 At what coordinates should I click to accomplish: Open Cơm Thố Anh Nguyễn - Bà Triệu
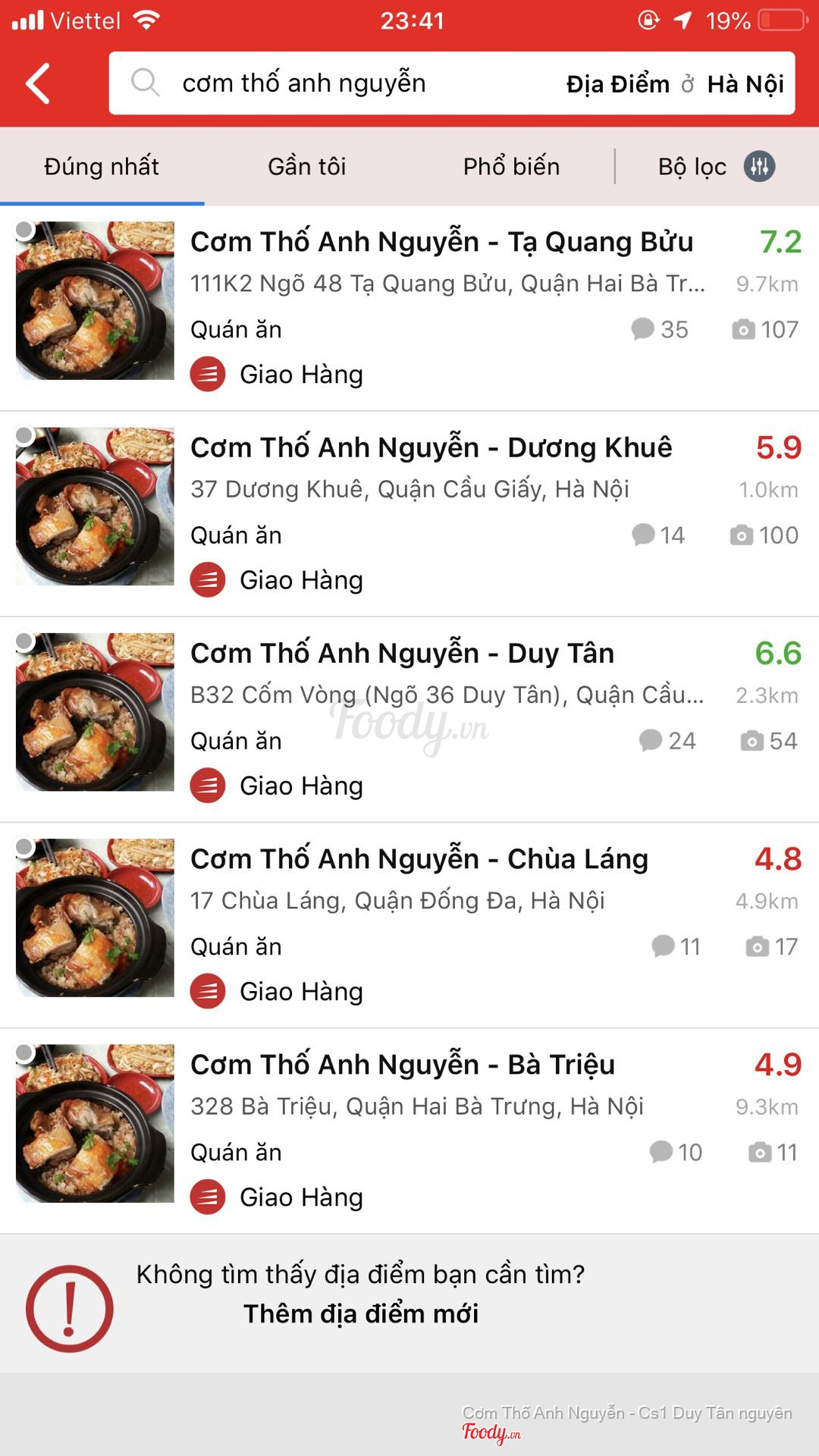[402, 1065]
